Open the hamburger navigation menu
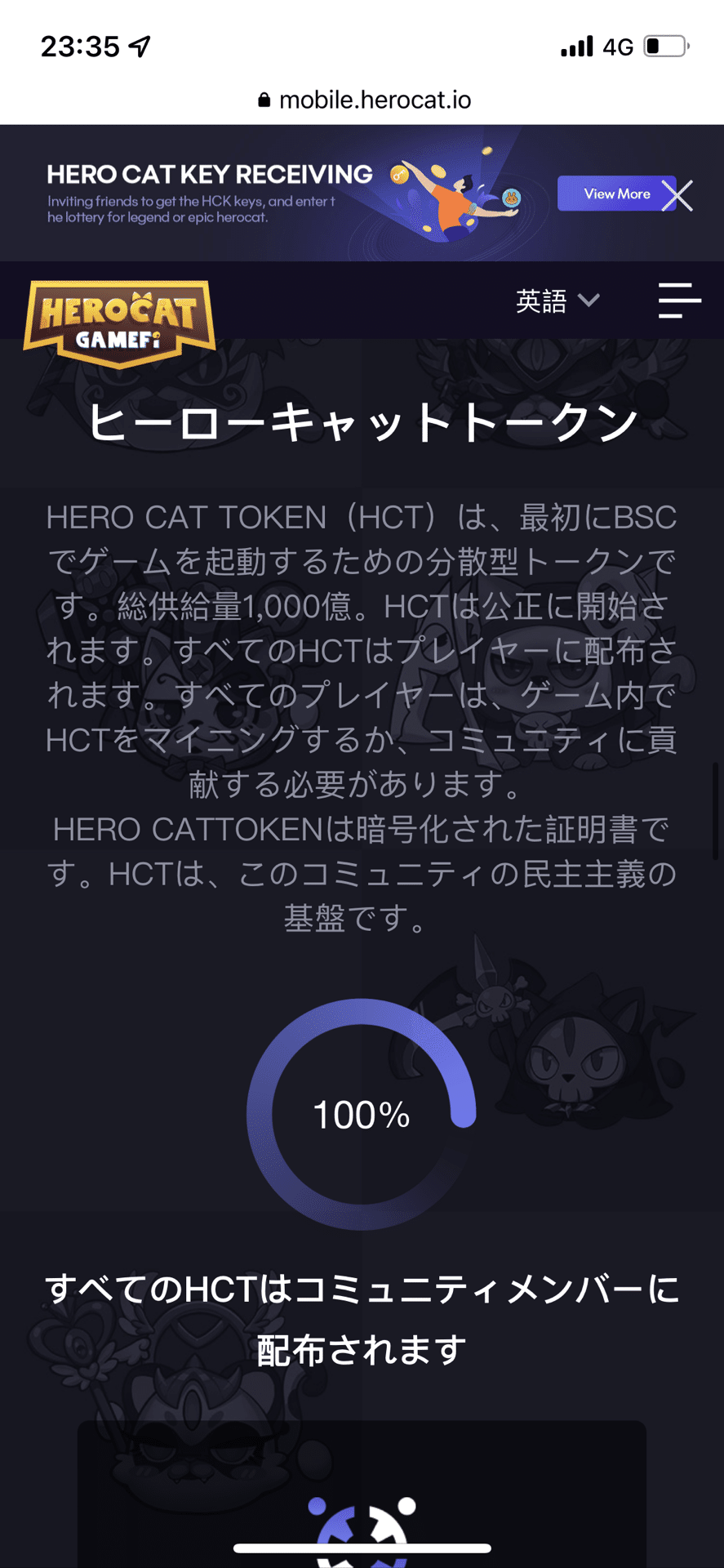Image resolution: width=724 pixels, height=1568 pixels. (680, 301)
